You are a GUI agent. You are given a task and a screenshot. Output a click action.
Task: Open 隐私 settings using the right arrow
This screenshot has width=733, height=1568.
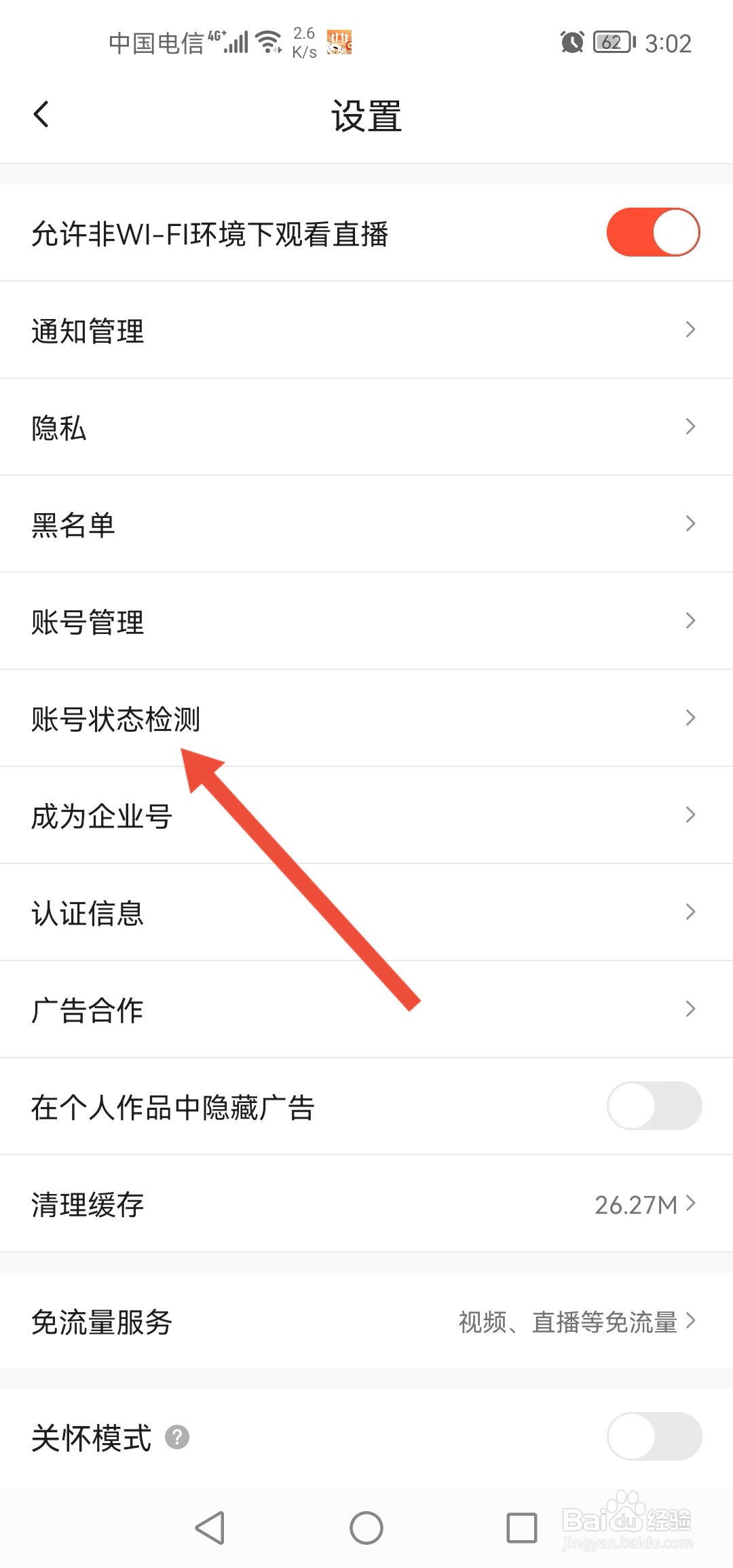click(691, 426)
